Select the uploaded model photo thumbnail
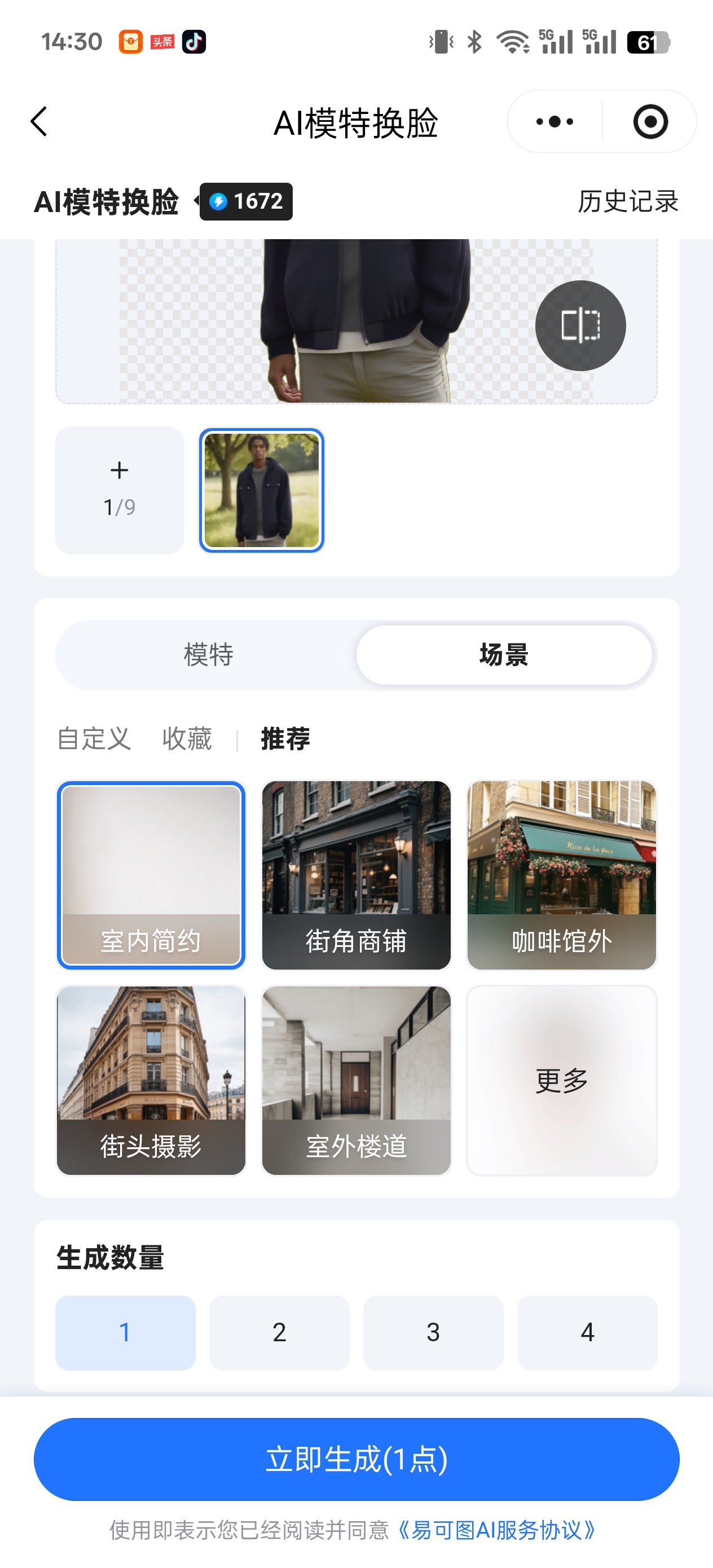 [x=262, y=490]
